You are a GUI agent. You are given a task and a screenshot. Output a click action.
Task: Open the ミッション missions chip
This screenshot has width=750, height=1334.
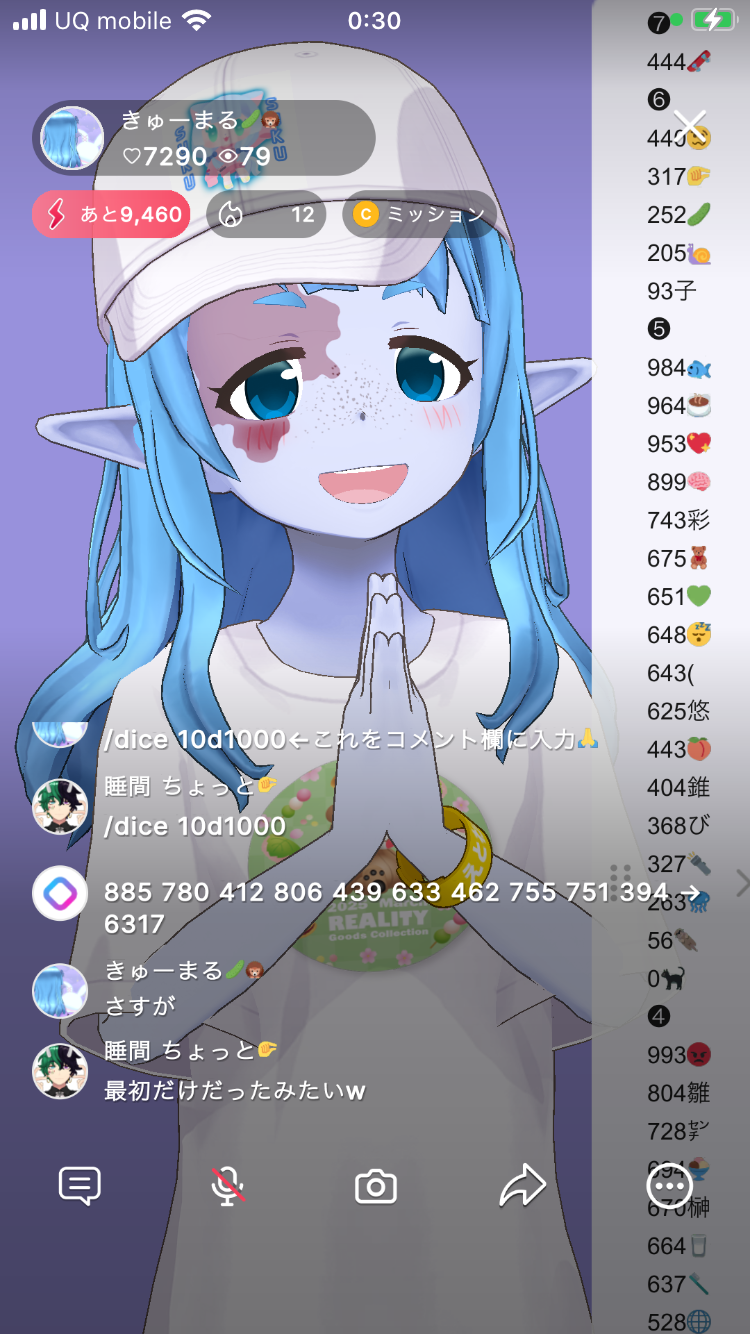pyautogui.click(x=420, y=214)
